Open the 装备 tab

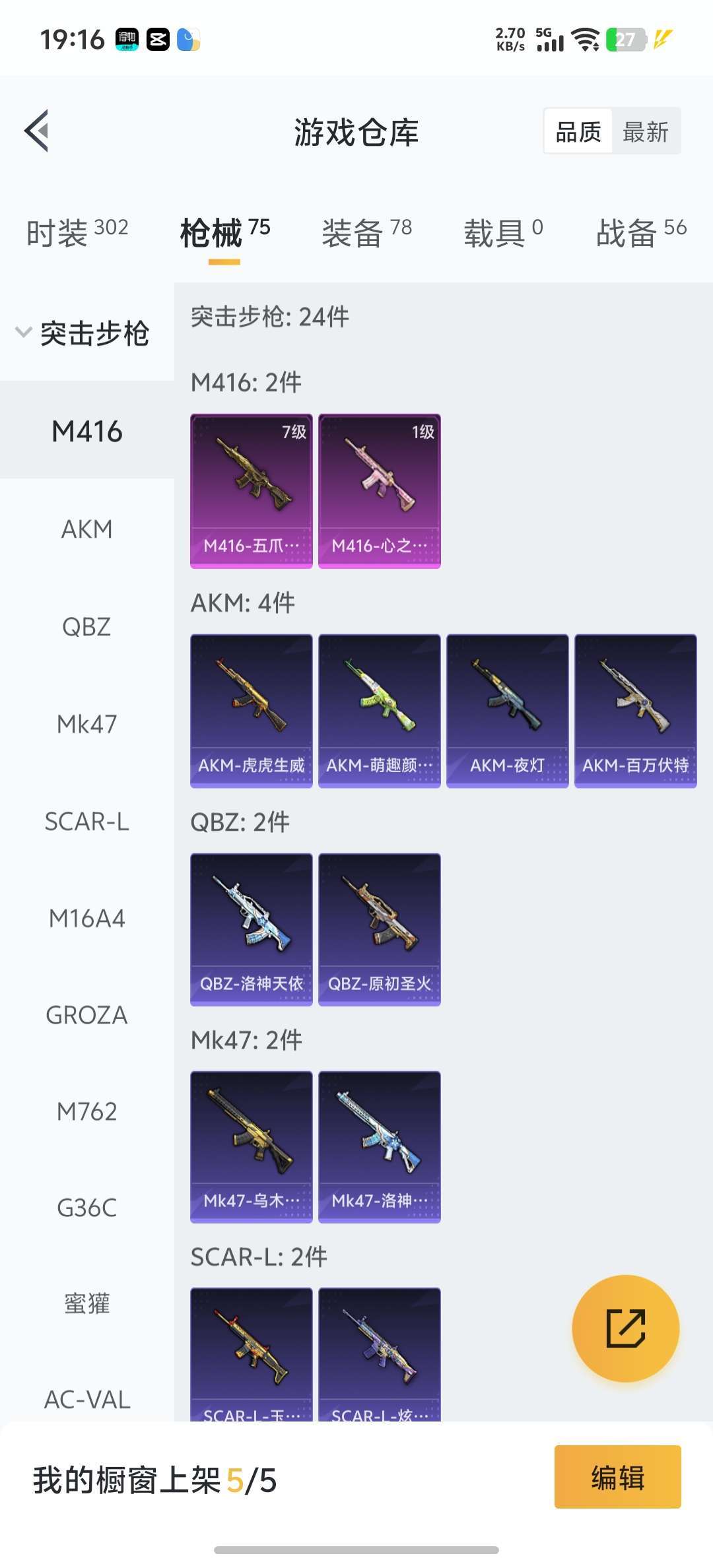tap(367, 232)
